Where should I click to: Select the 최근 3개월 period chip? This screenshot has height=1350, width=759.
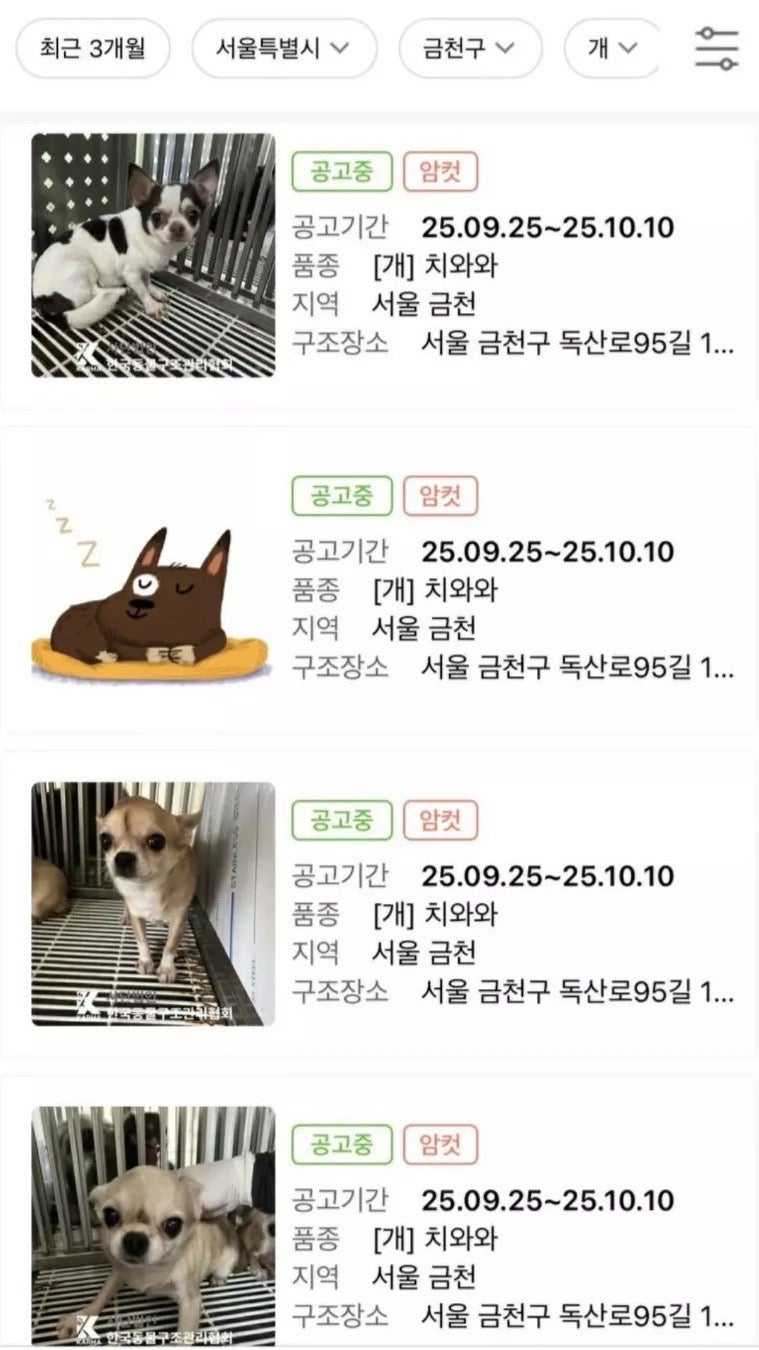(93, 48)
